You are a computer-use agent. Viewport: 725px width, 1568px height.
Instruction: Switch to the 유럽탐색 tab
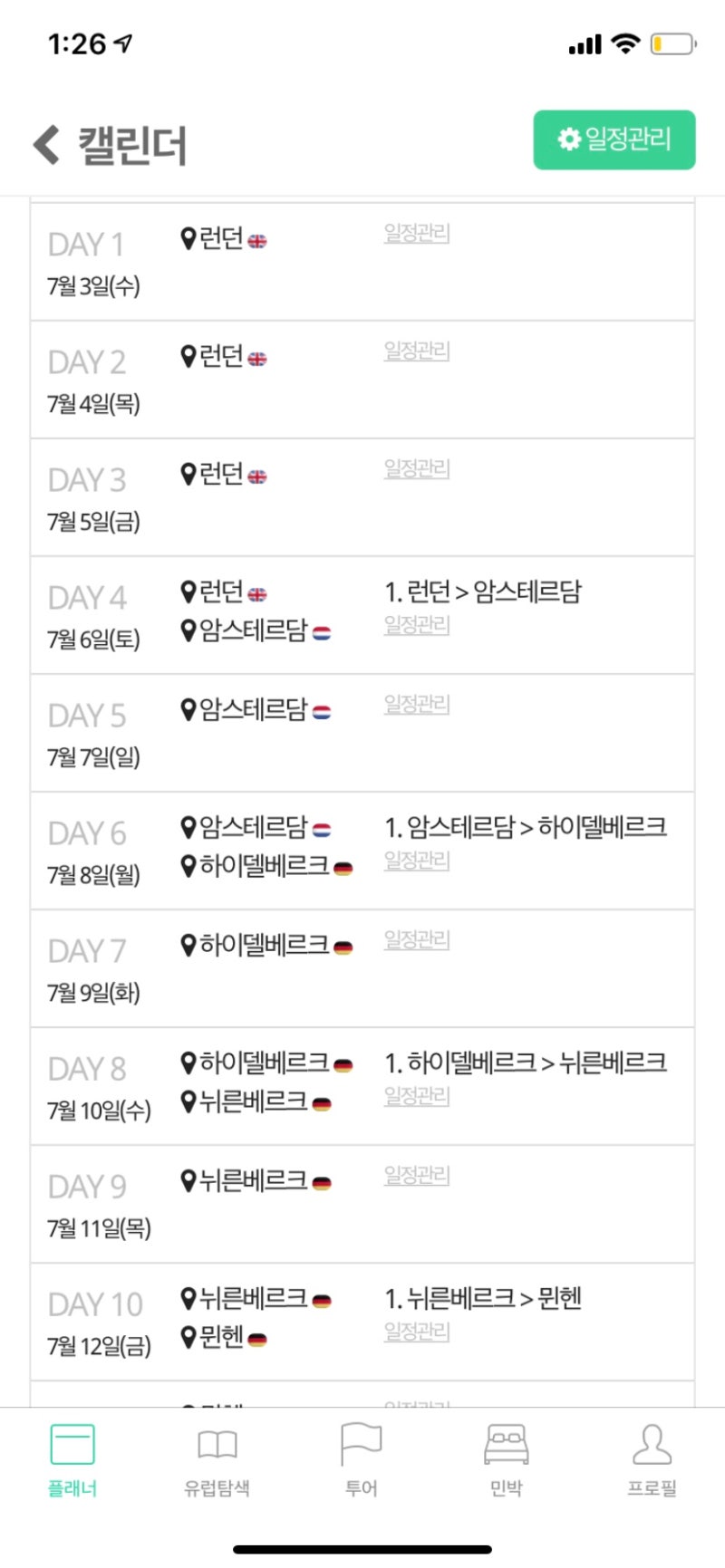217,1460
